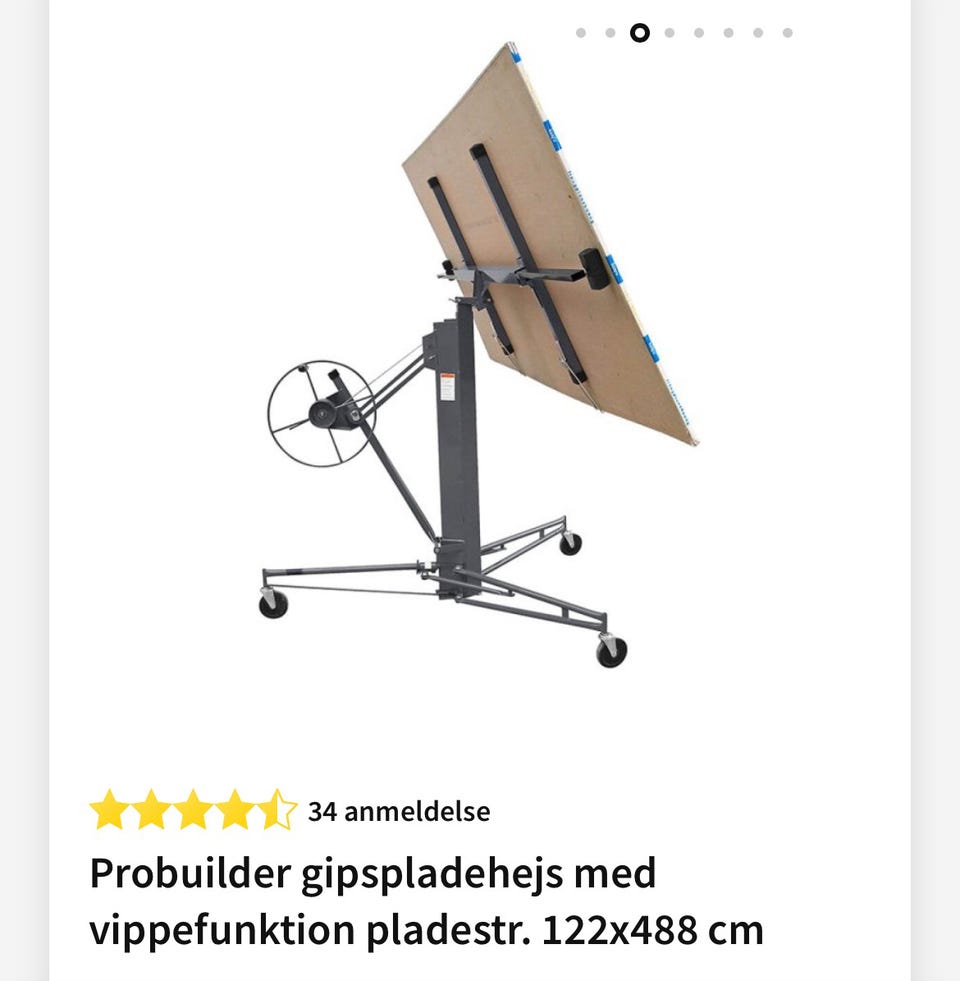Image resolution: width=960 pixels, height=981 pixels.
Task: Click the first yellow star in the rating
Action: 110,808
